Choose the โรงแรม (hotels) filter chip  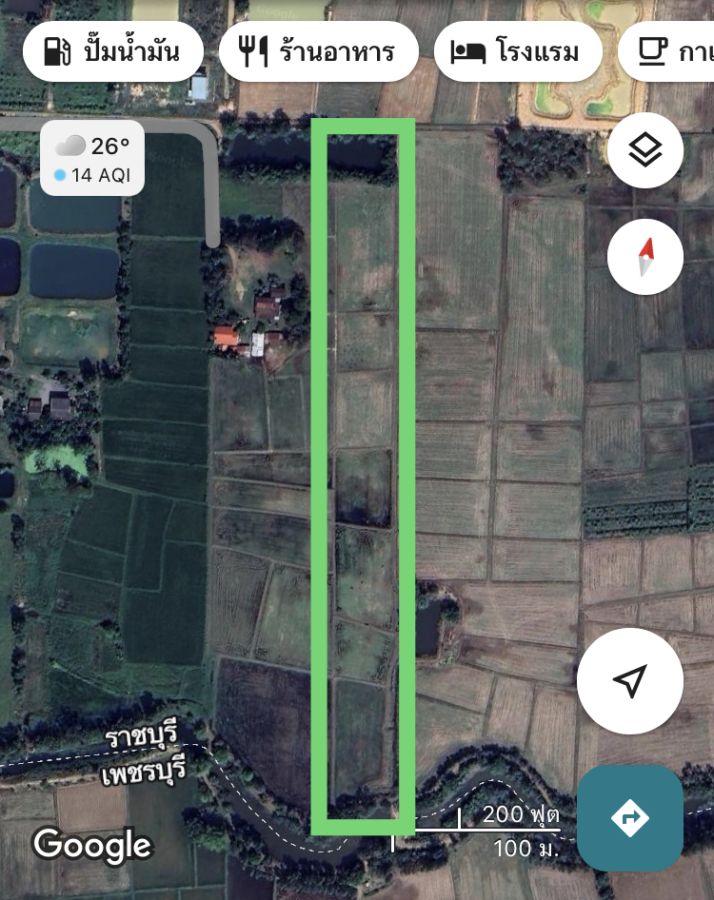[518, 52]
